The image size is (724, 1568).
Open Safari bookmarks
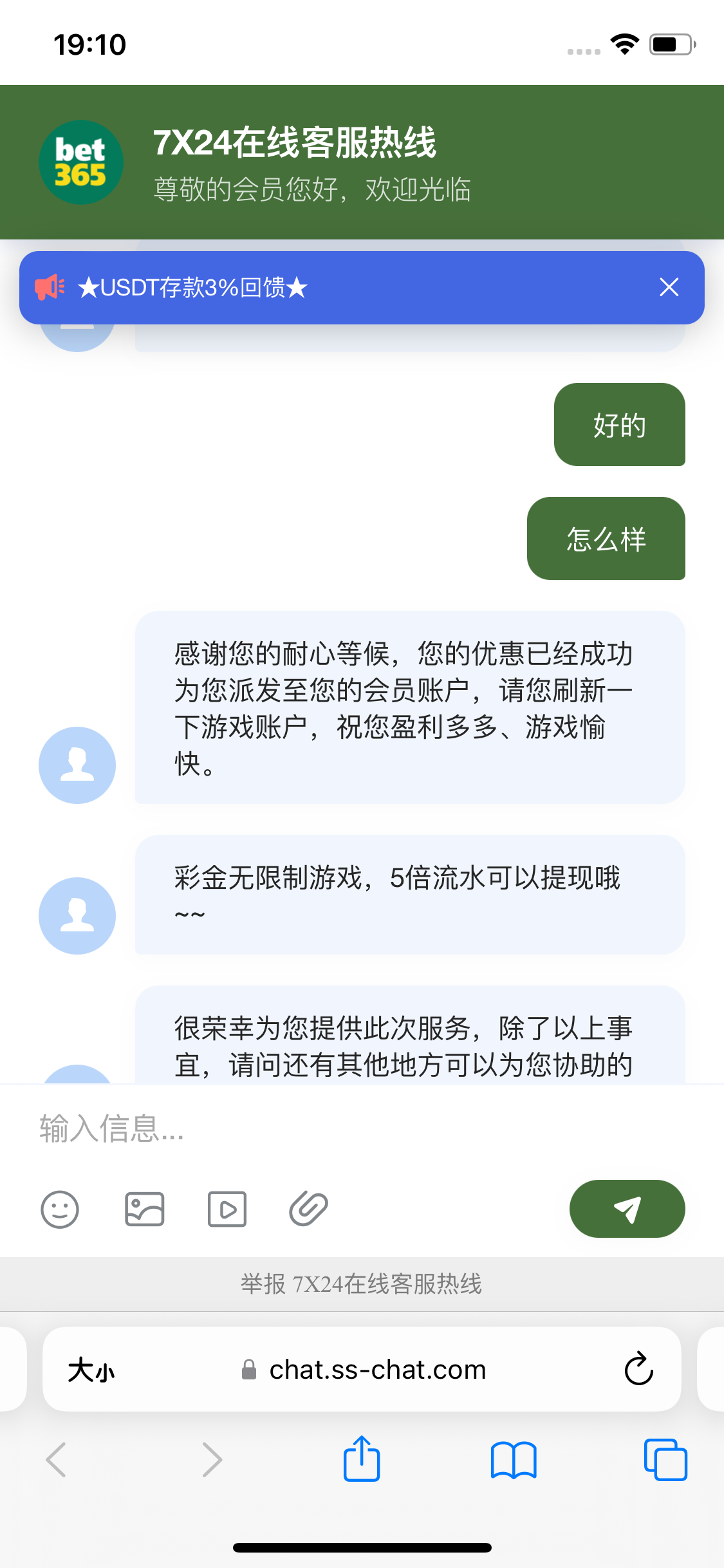coord(513,1460)
